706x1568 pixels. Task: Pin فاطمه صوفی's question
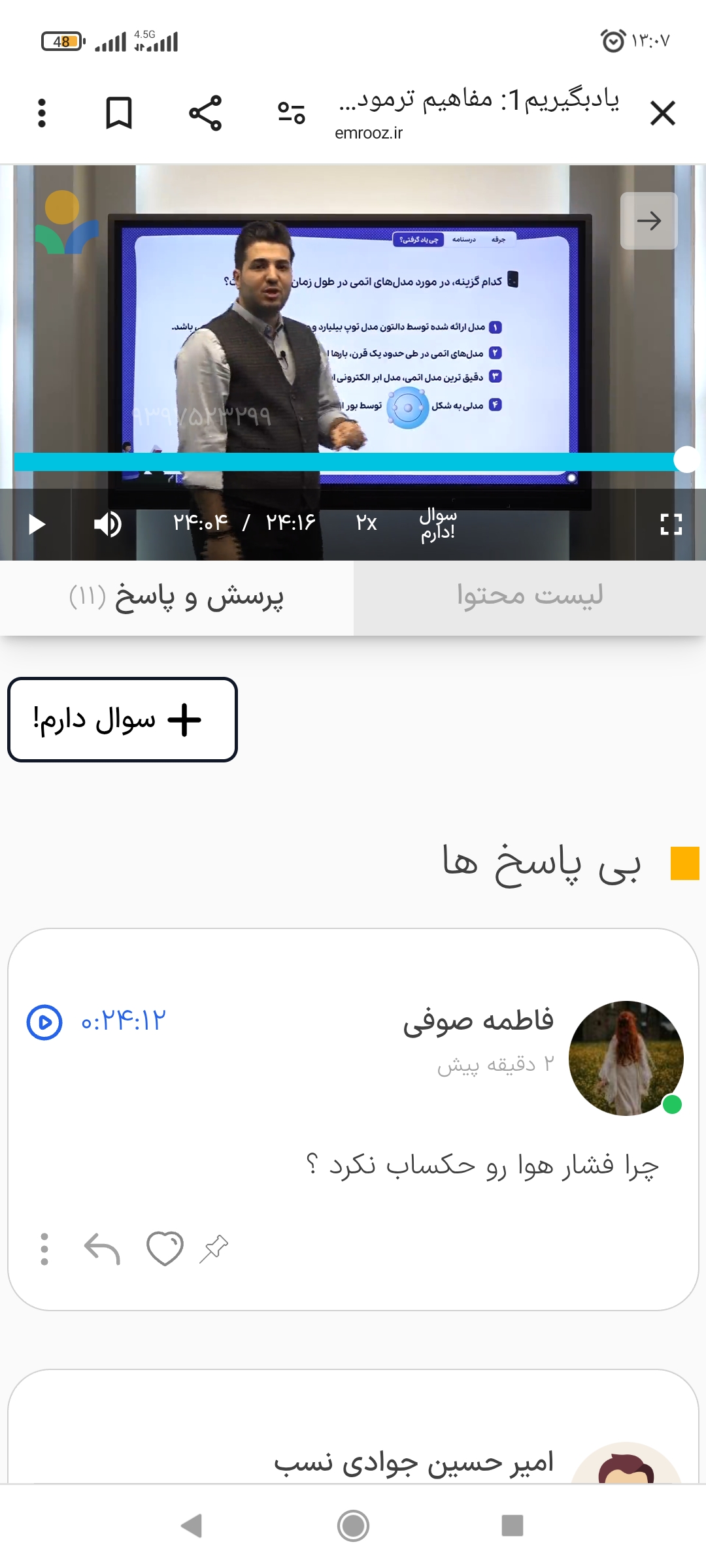[214, 1249]
